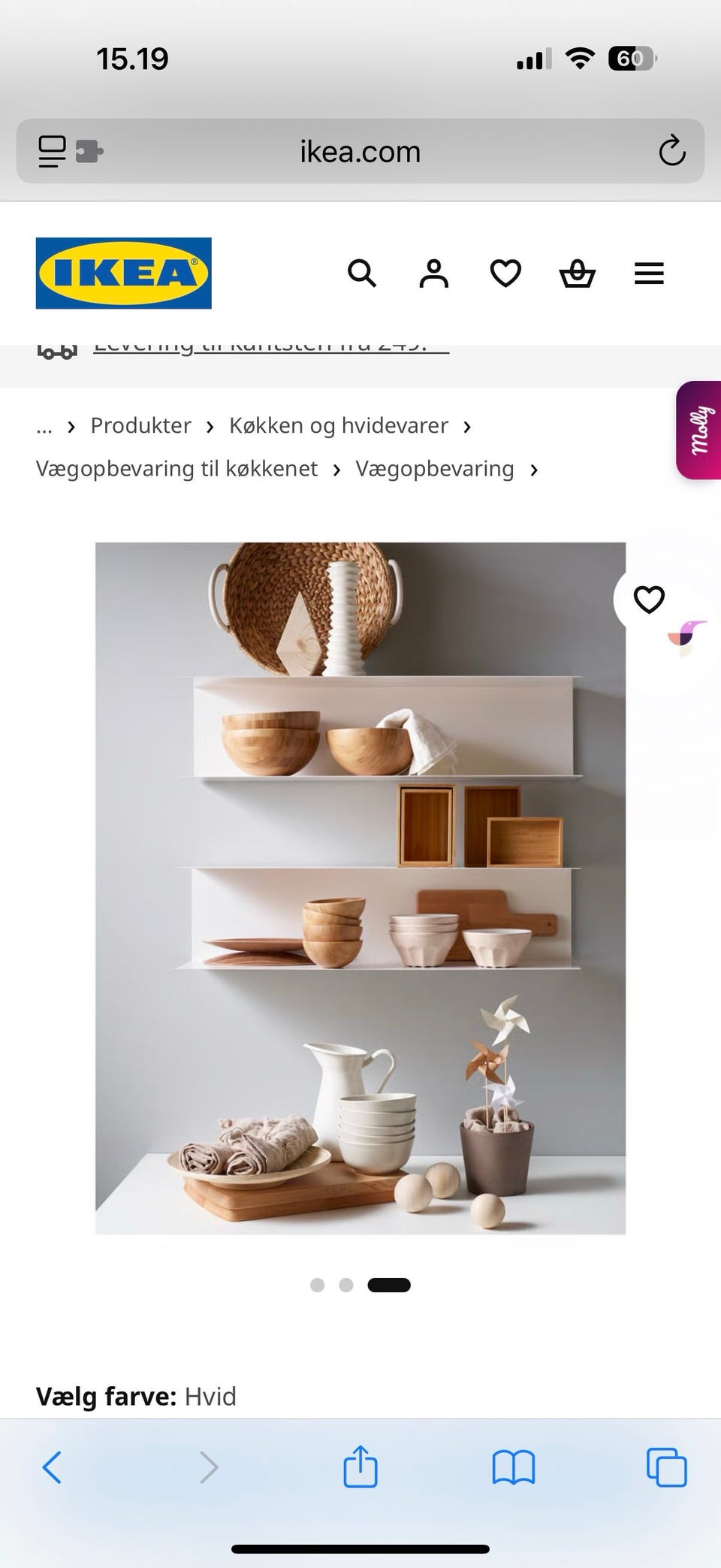Viewport: 721px width, 1568px height.
Task: Select the first carousel dot
Action: pos(318,1285)
